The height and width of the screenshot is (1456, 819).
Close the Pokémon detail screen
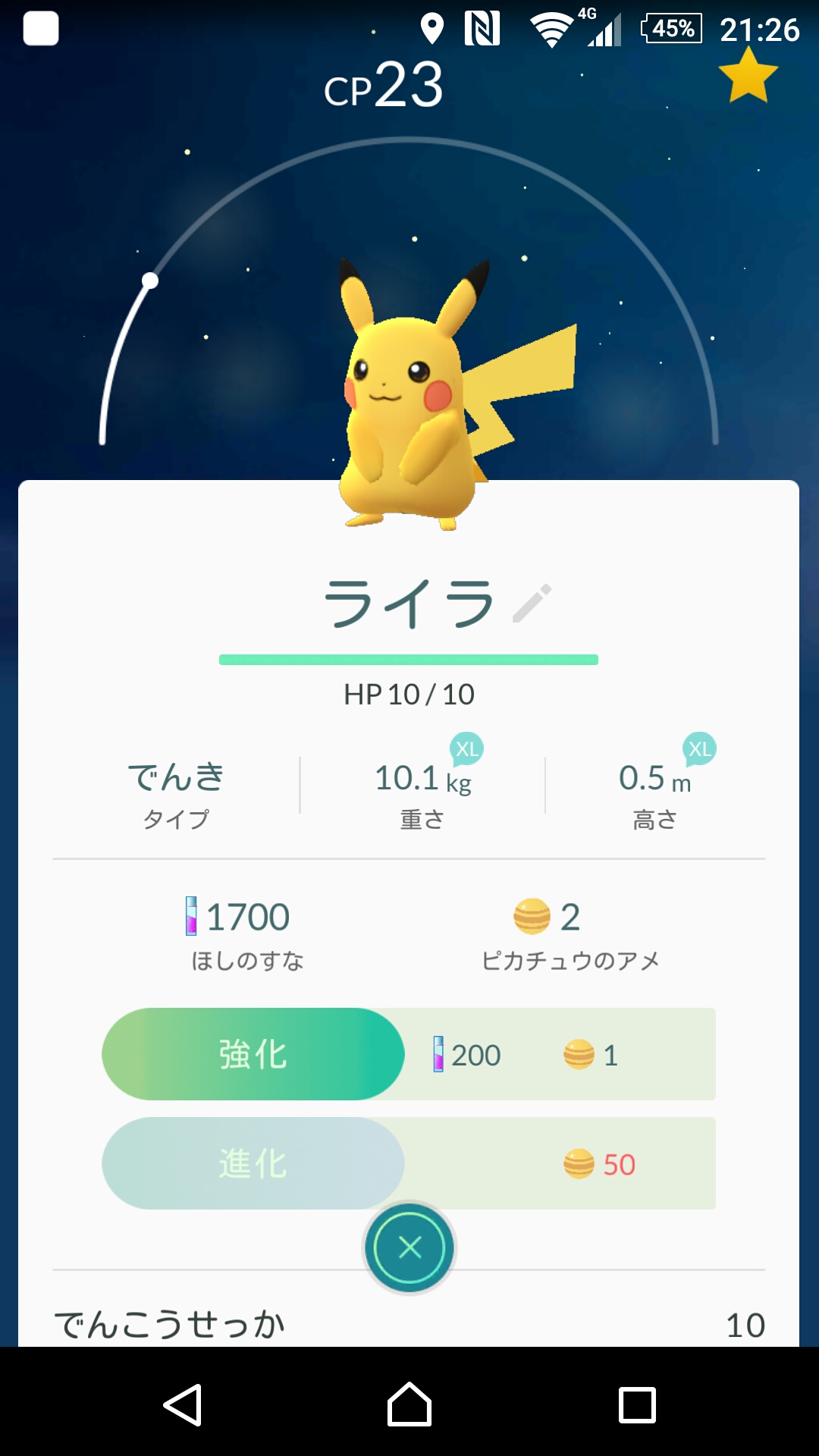tap(409, 1247)
